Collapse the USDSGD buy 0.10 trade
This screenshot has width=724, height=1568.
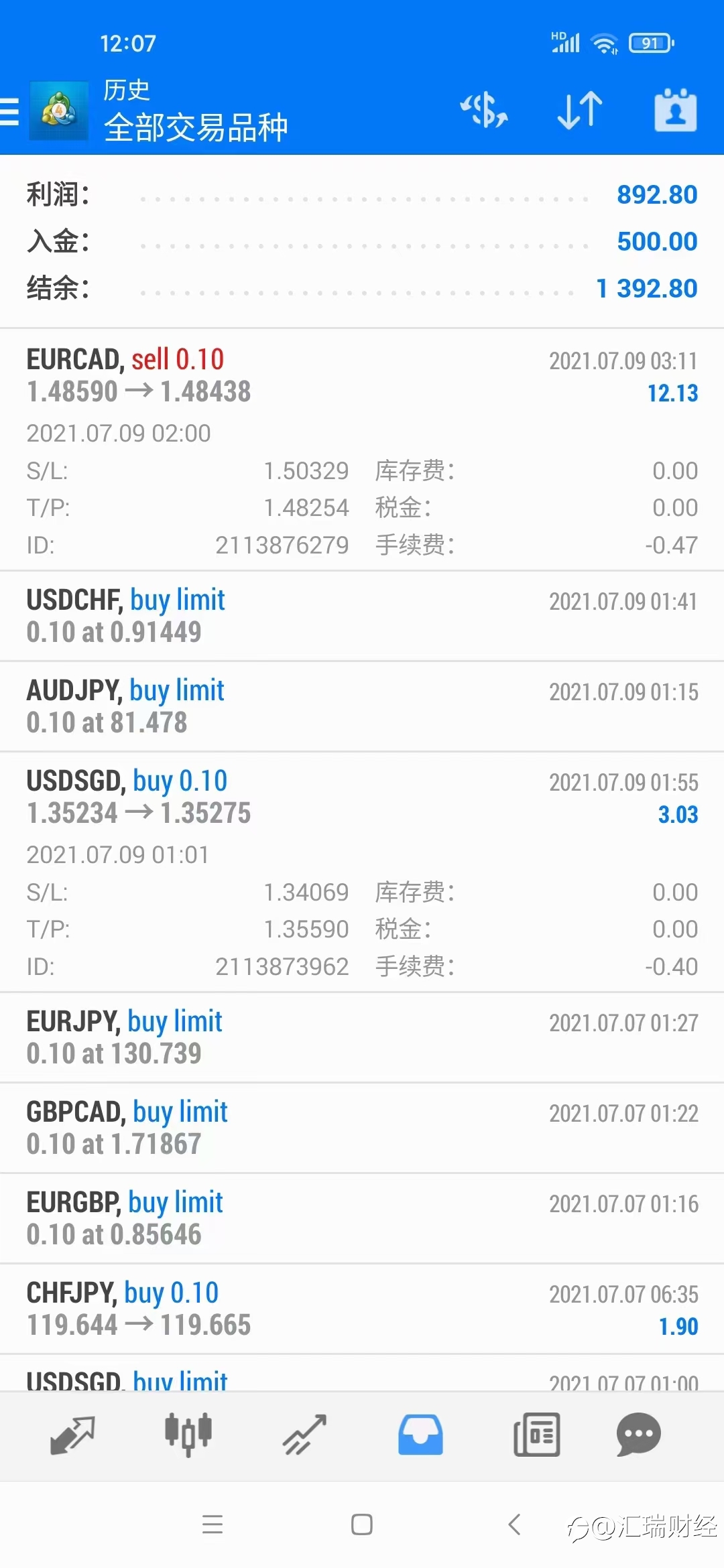(362, 872)
